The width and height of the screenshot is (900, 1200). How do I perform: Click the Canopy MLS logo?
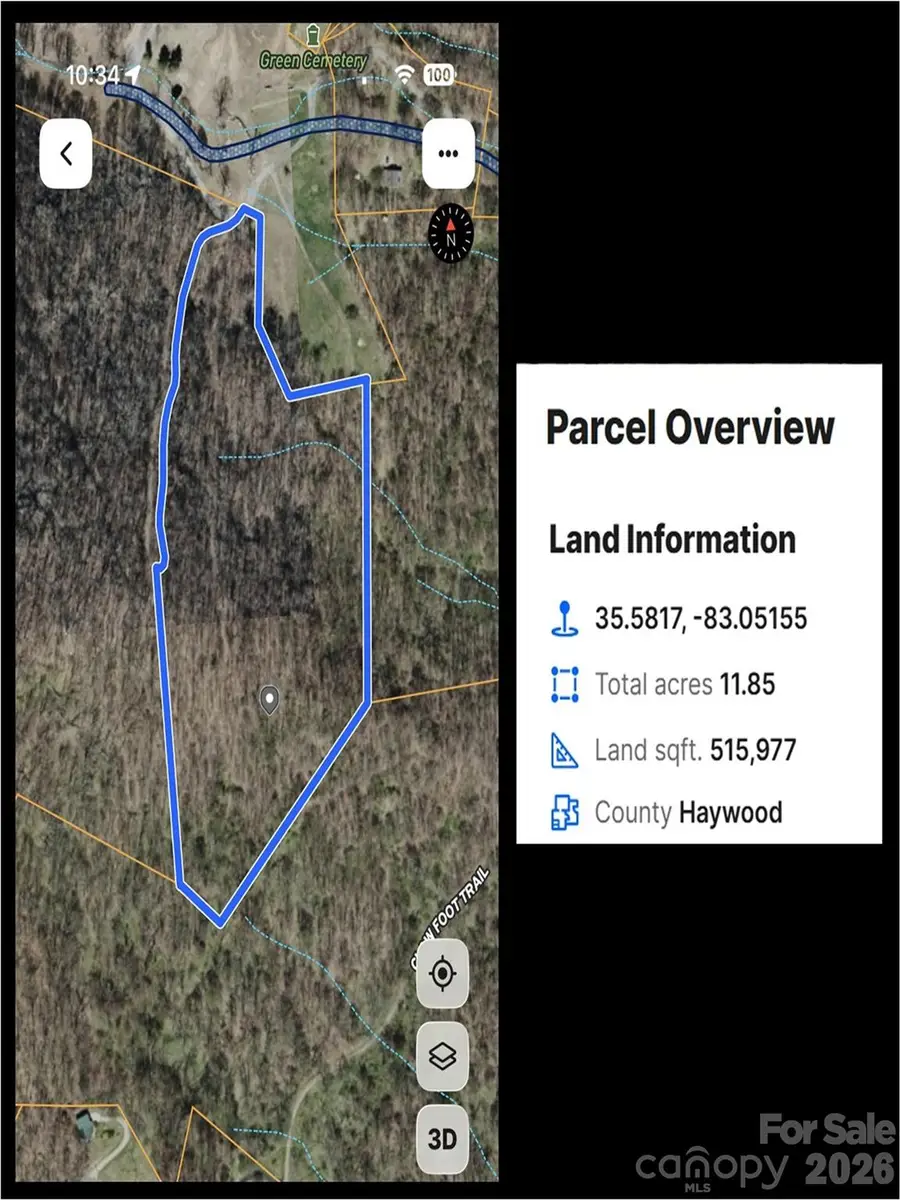coord(710,1165)
